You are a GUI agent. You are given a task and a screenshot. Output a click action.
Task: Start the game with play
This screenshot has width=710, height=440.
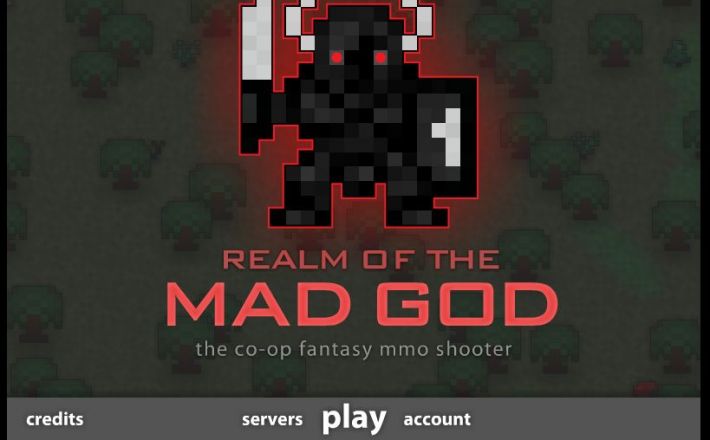(x=354, y=419)
